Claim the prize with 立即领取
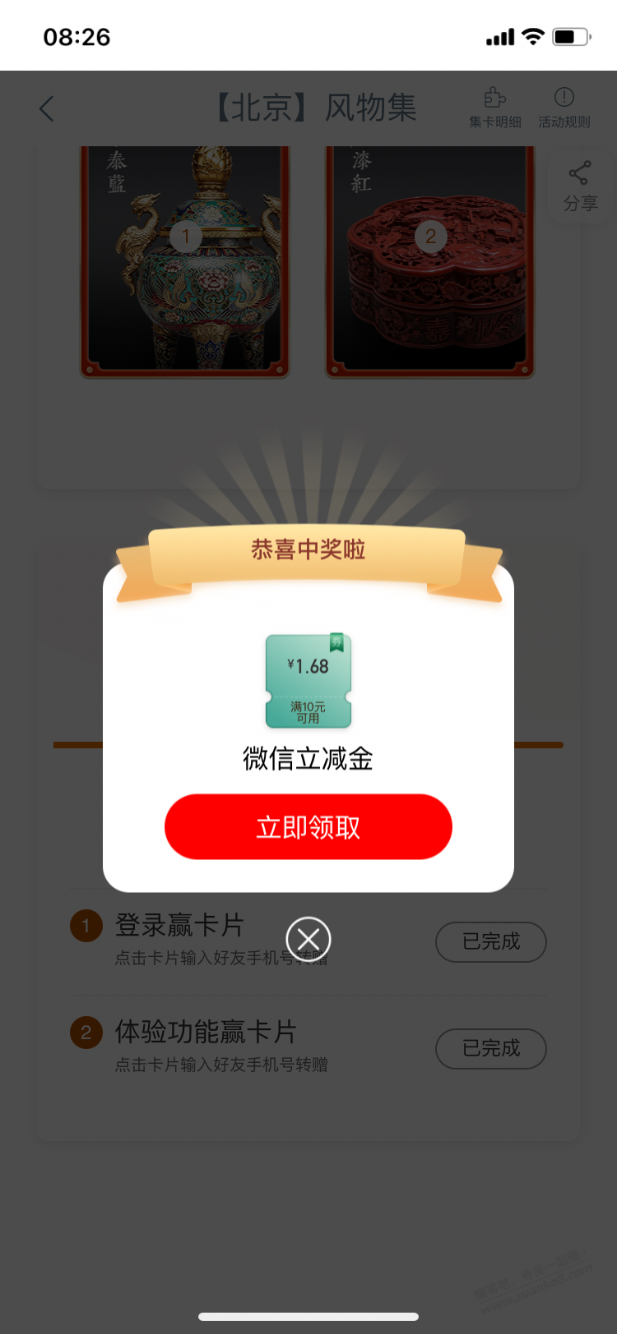This screenshot has width=617, height=1334. tap(308, 827)
